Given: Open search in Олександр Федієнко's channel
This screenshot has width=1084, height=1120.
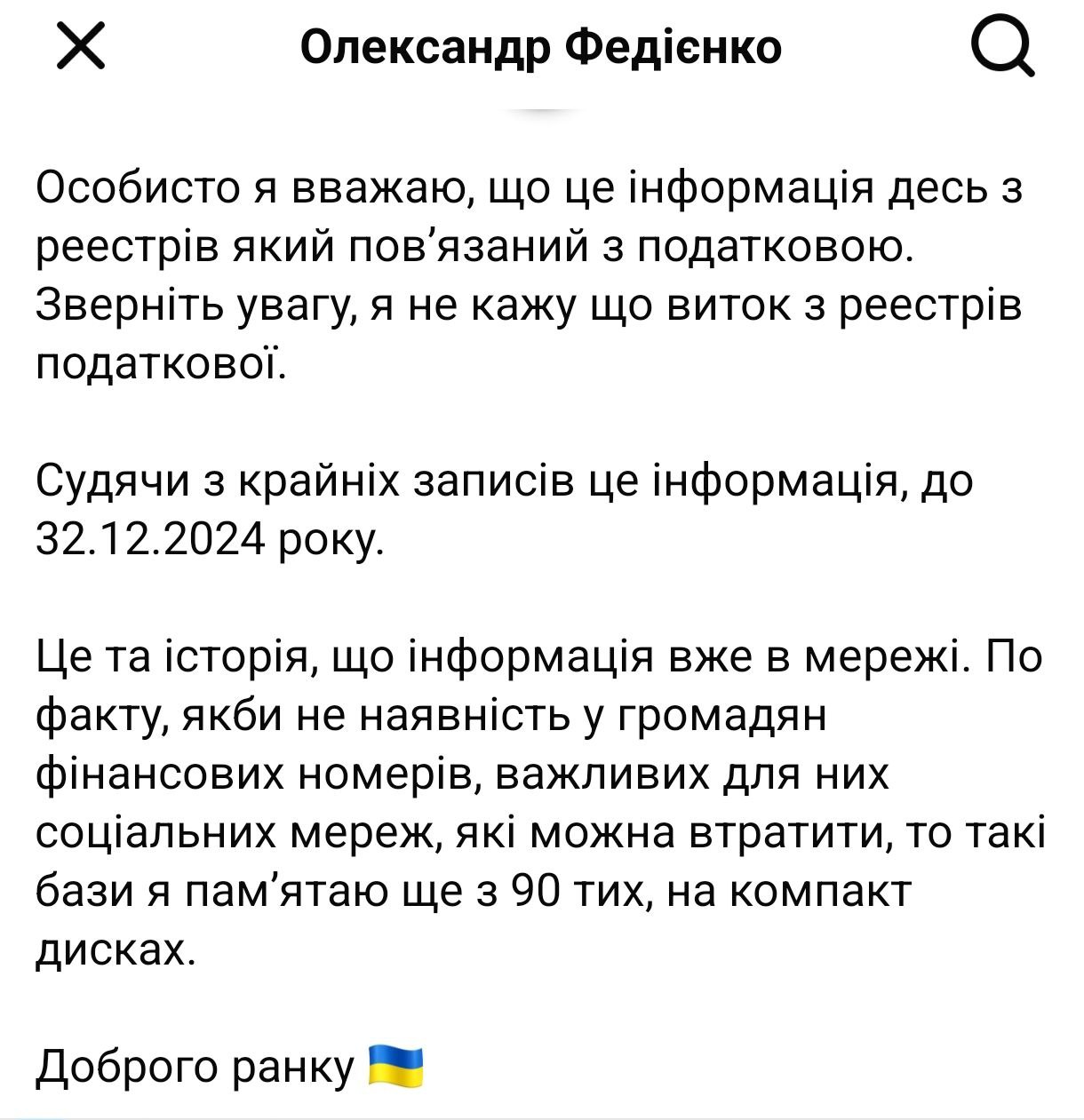Looking at the screenshot, I should [x=1001, y=48].
